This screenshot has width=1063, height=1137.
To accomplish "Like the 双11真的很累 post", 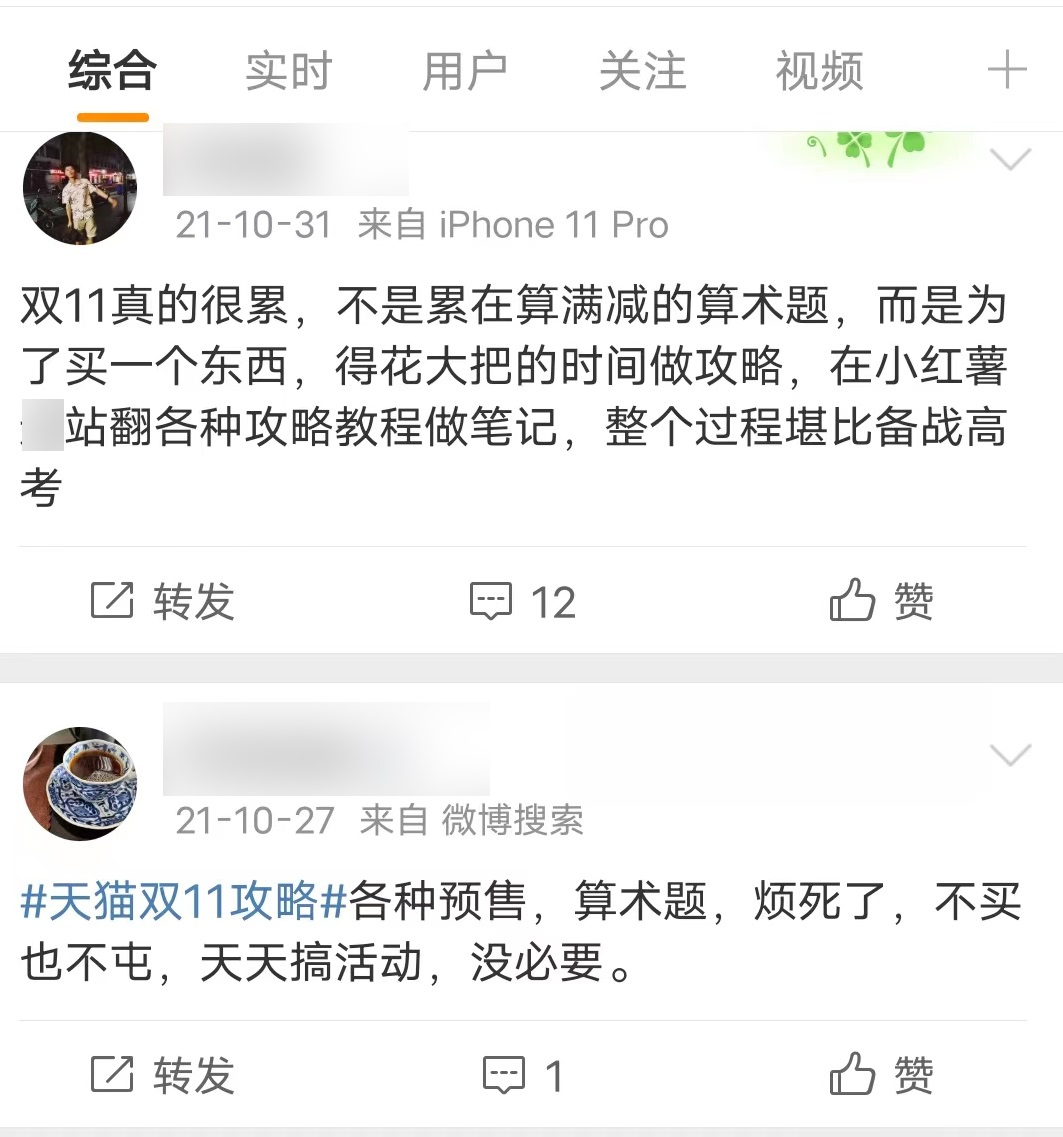I will click(881, 602).
